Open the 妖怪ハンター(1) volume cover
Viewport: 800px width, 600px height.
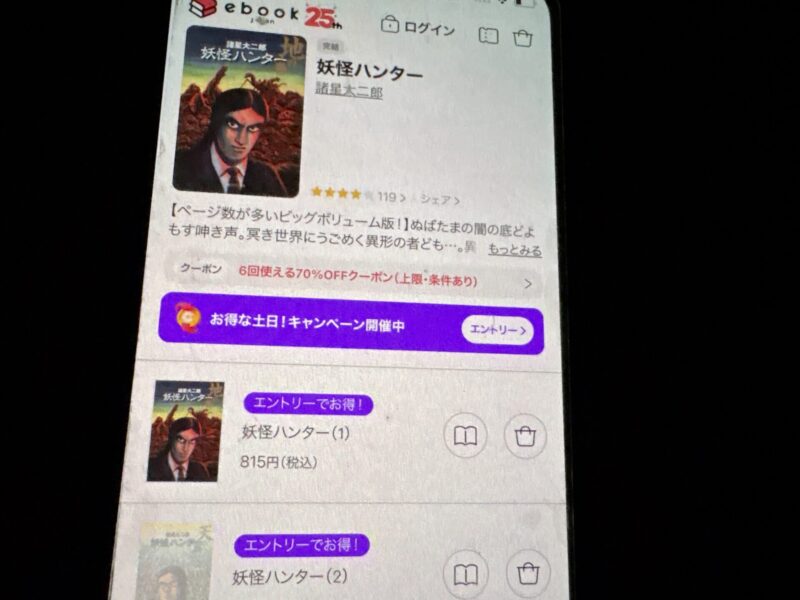(184, 430)
